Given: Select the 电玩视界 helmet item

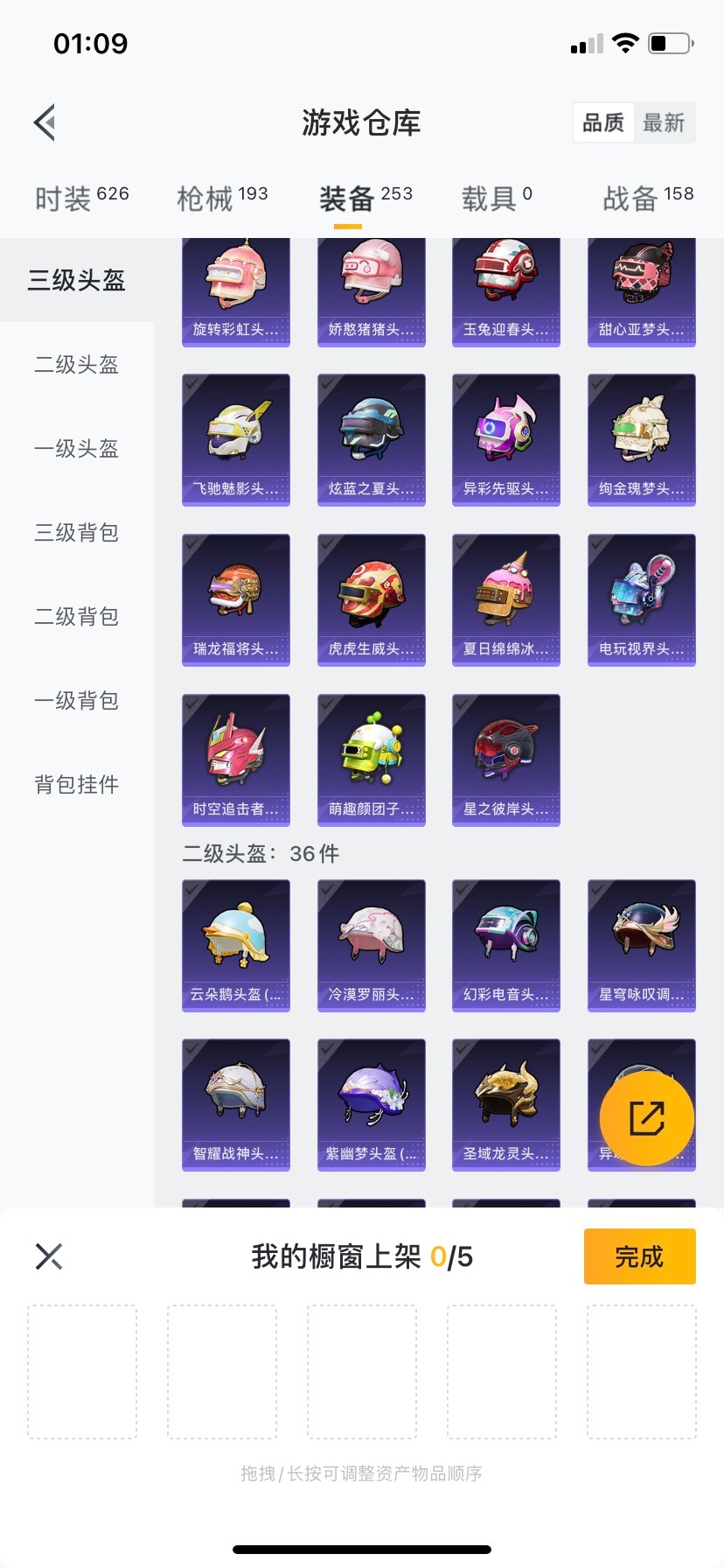Looking at the screenshot, I should [x=642, y=599].
